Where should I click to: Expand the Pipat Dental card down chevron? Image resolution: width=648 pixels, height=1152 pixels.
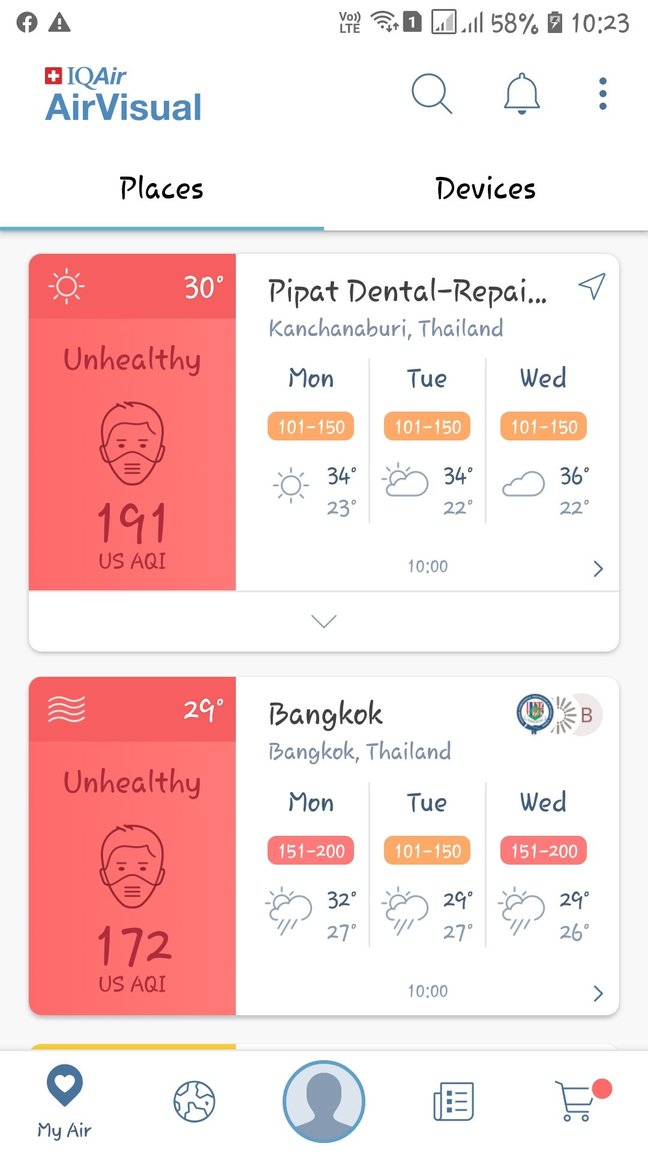coord(324,621)
